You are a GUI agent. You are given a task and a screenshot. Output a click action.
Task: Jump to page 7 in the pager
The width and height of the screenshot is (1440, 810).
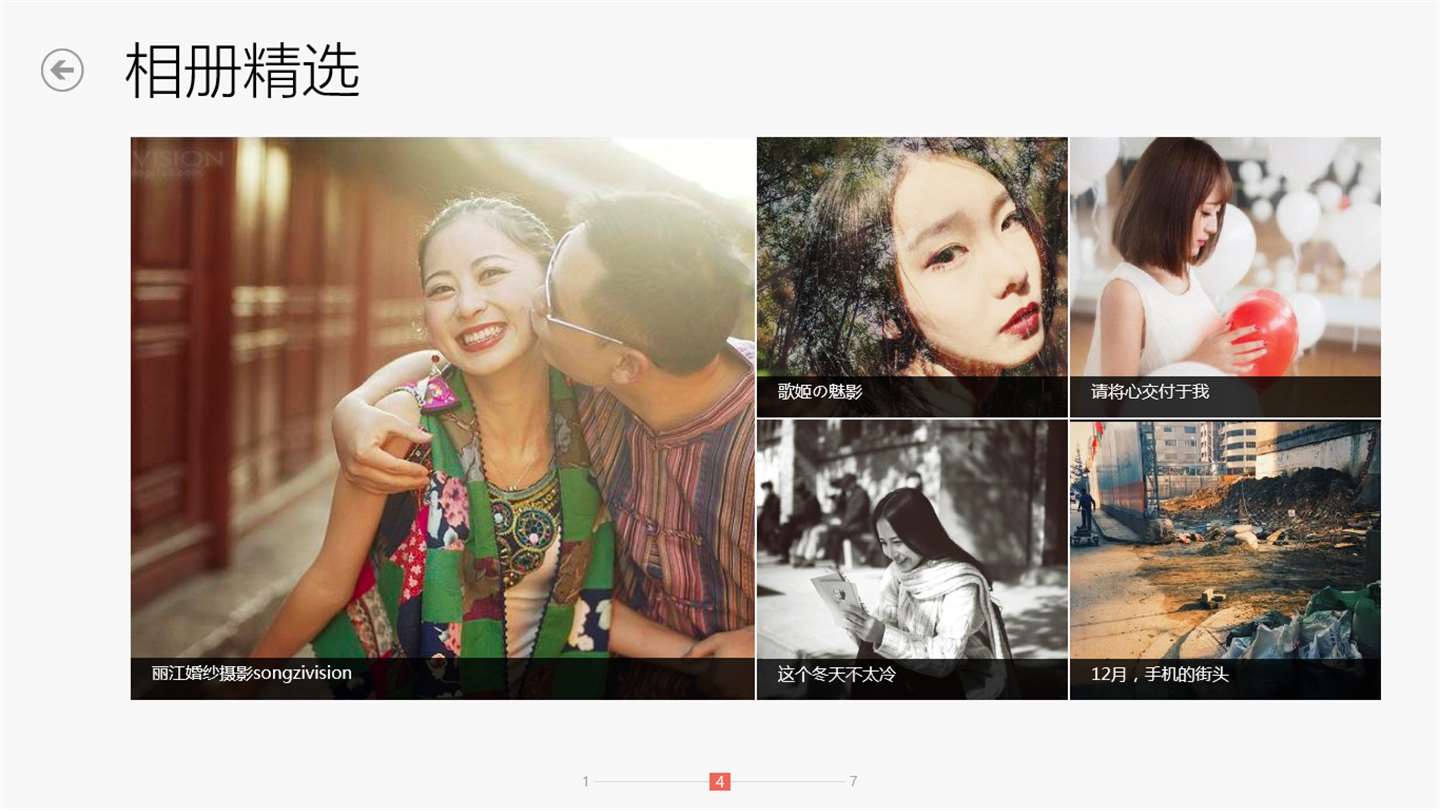coord(853,782)
